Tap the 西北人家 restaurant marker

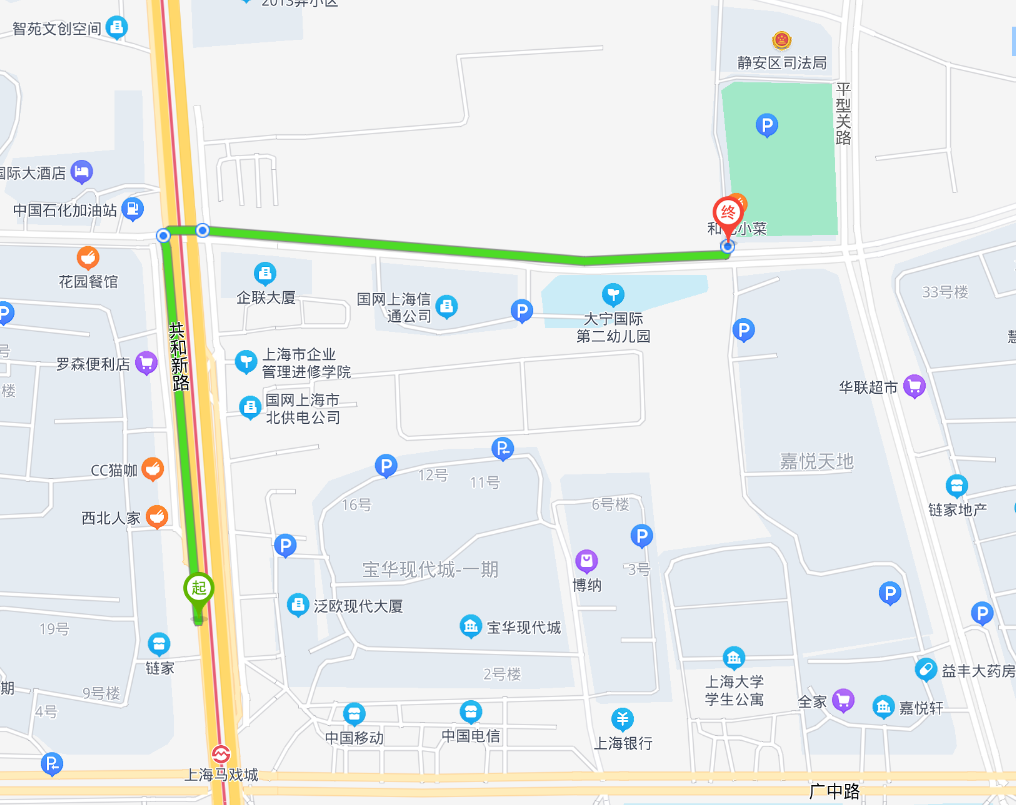(157, 517)
